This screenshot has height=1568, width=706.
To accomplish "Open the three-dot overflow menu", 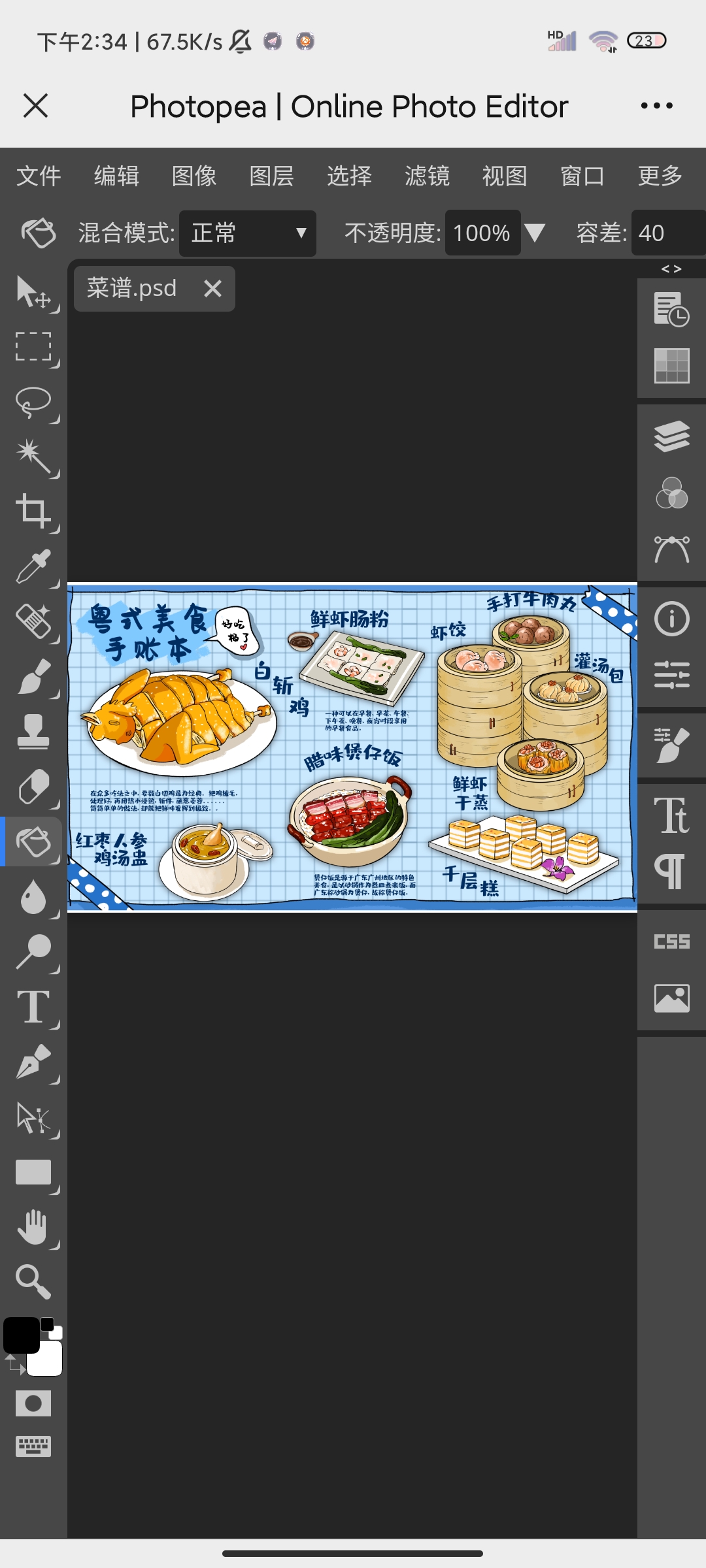I will click(x=656, y=106).
